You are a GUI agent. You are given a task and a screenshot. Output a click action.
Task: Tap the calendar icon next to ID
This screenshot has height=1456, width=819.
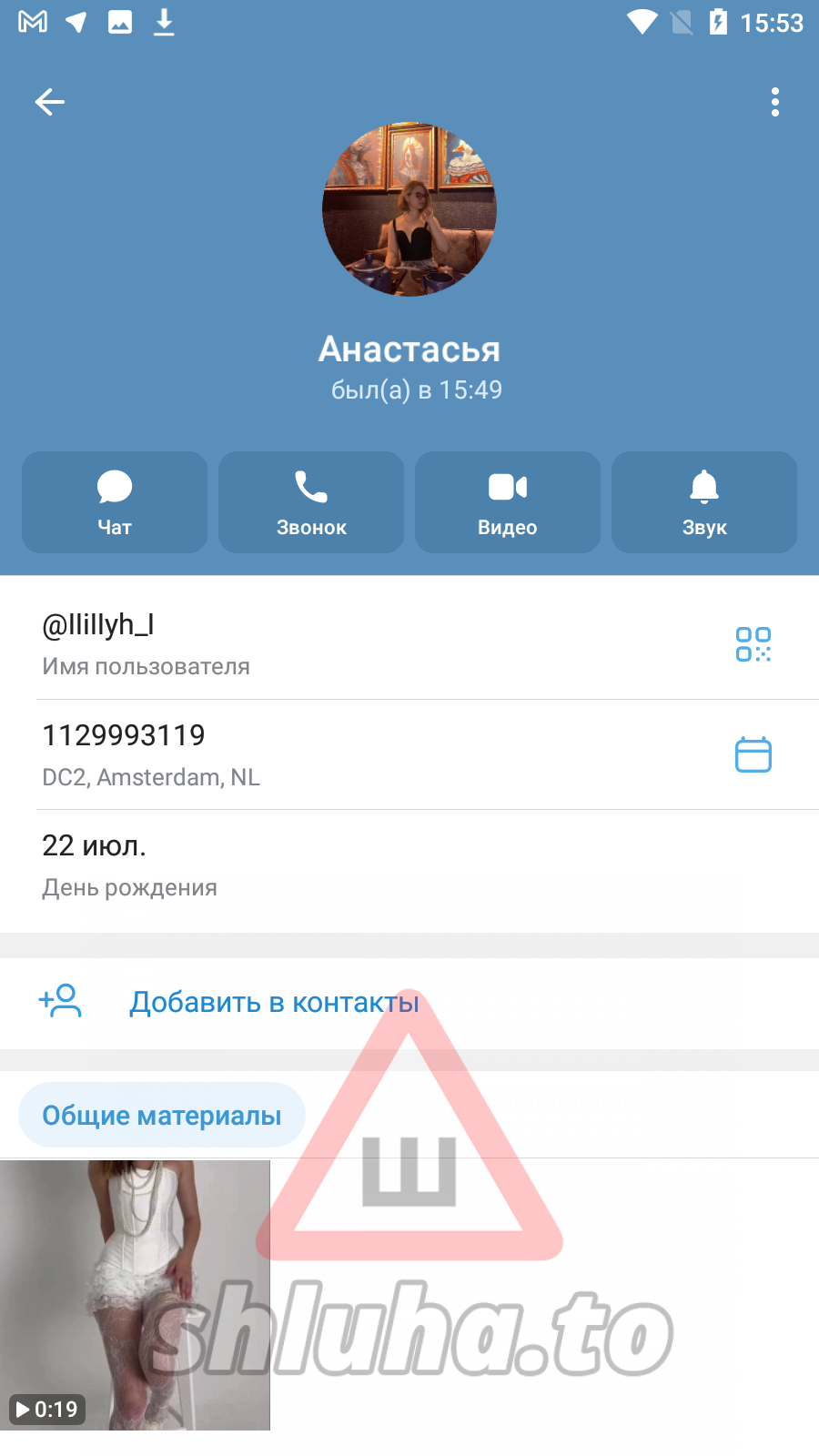753,754
